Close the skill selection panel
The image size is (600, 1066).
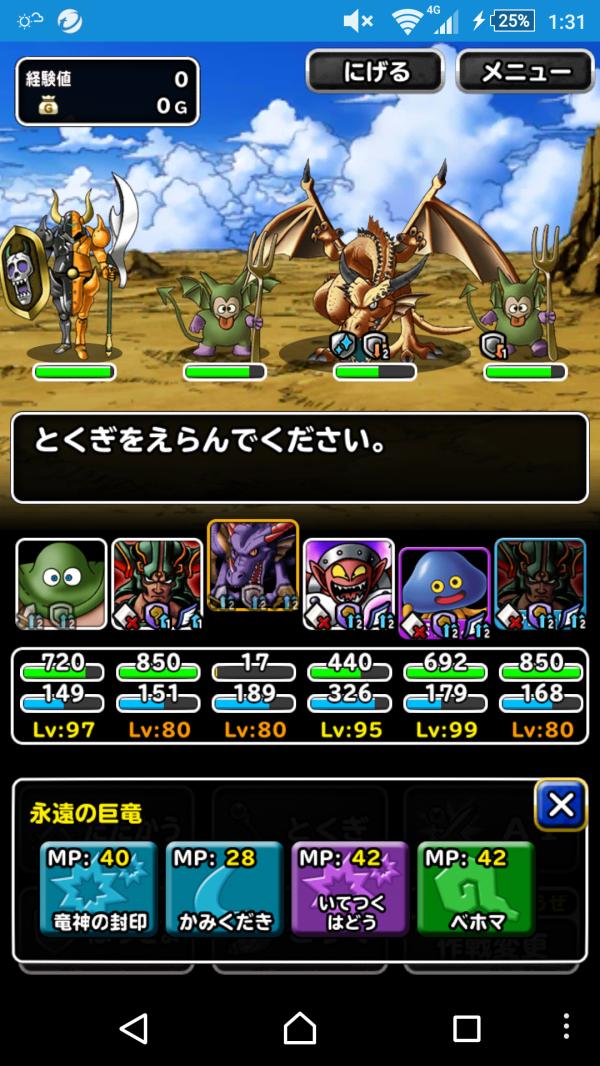coord(560,806)
